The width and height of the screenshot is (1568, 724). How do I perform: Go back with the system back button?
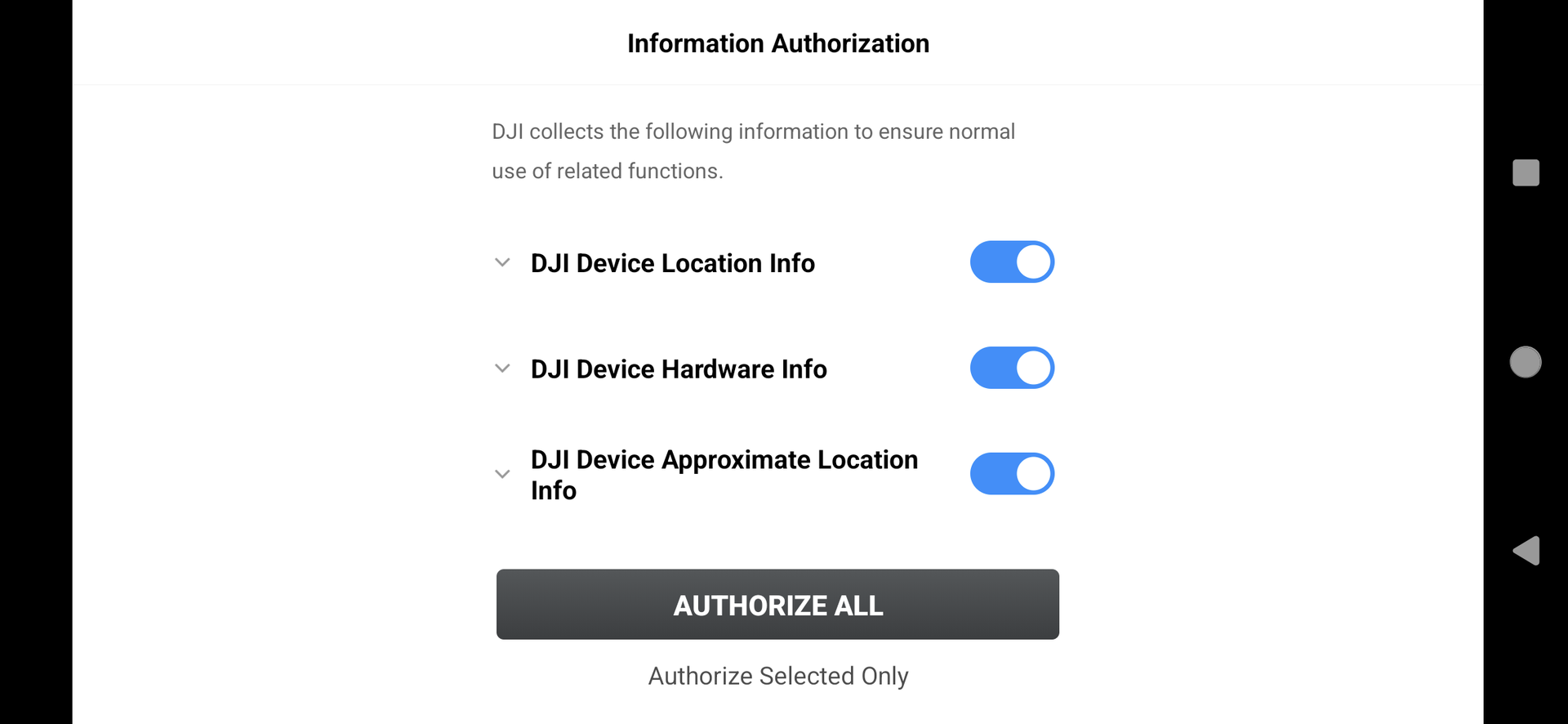1526,551
